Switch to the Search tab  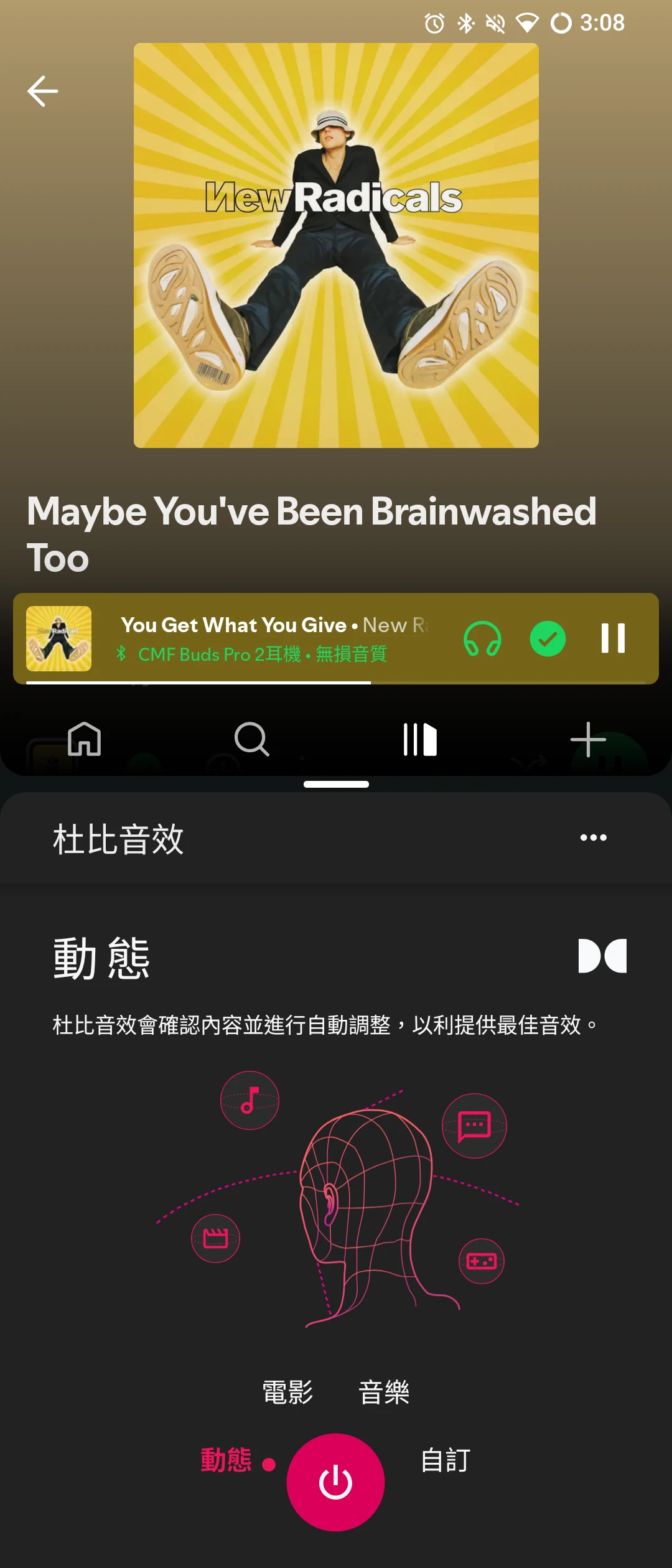pos(252,739)
